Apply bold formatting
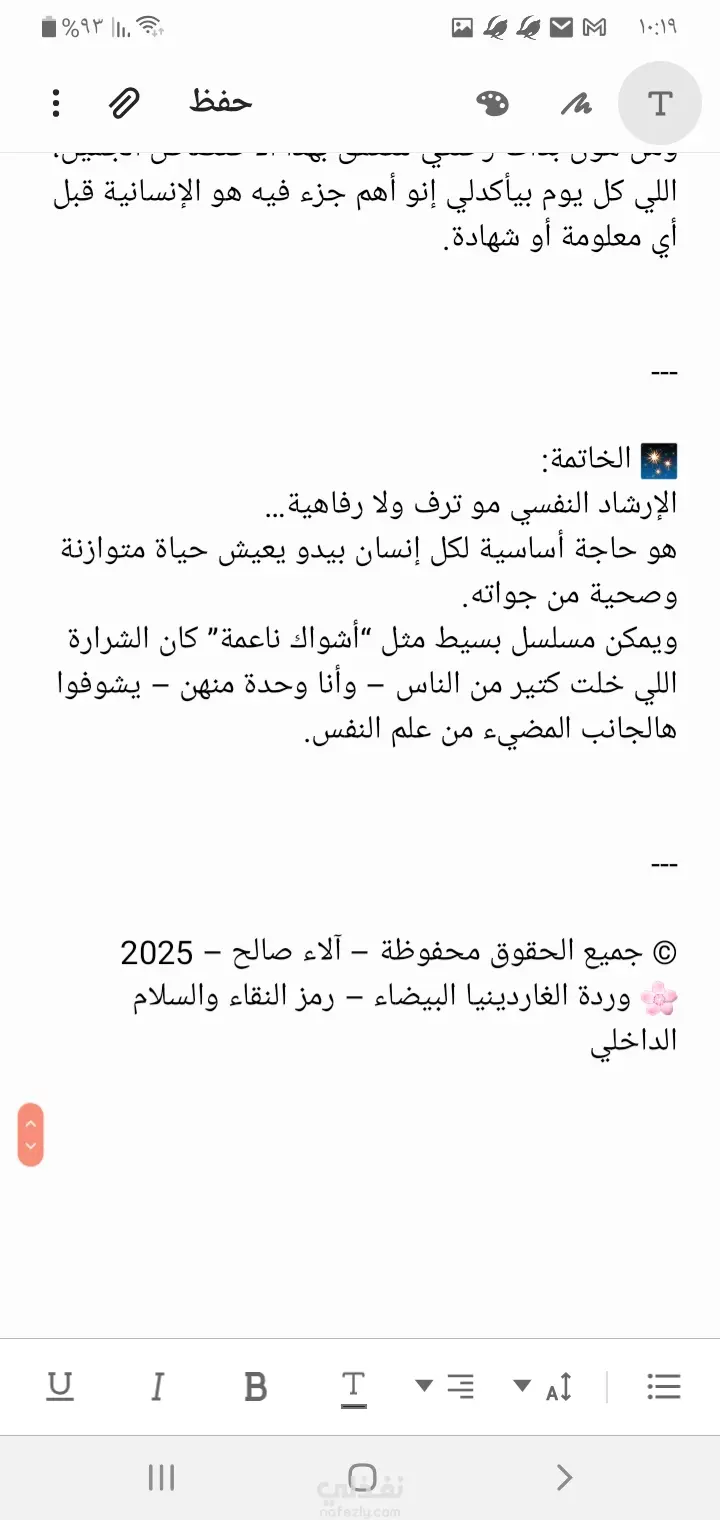720x1520 pixels. coord(256,1386)
